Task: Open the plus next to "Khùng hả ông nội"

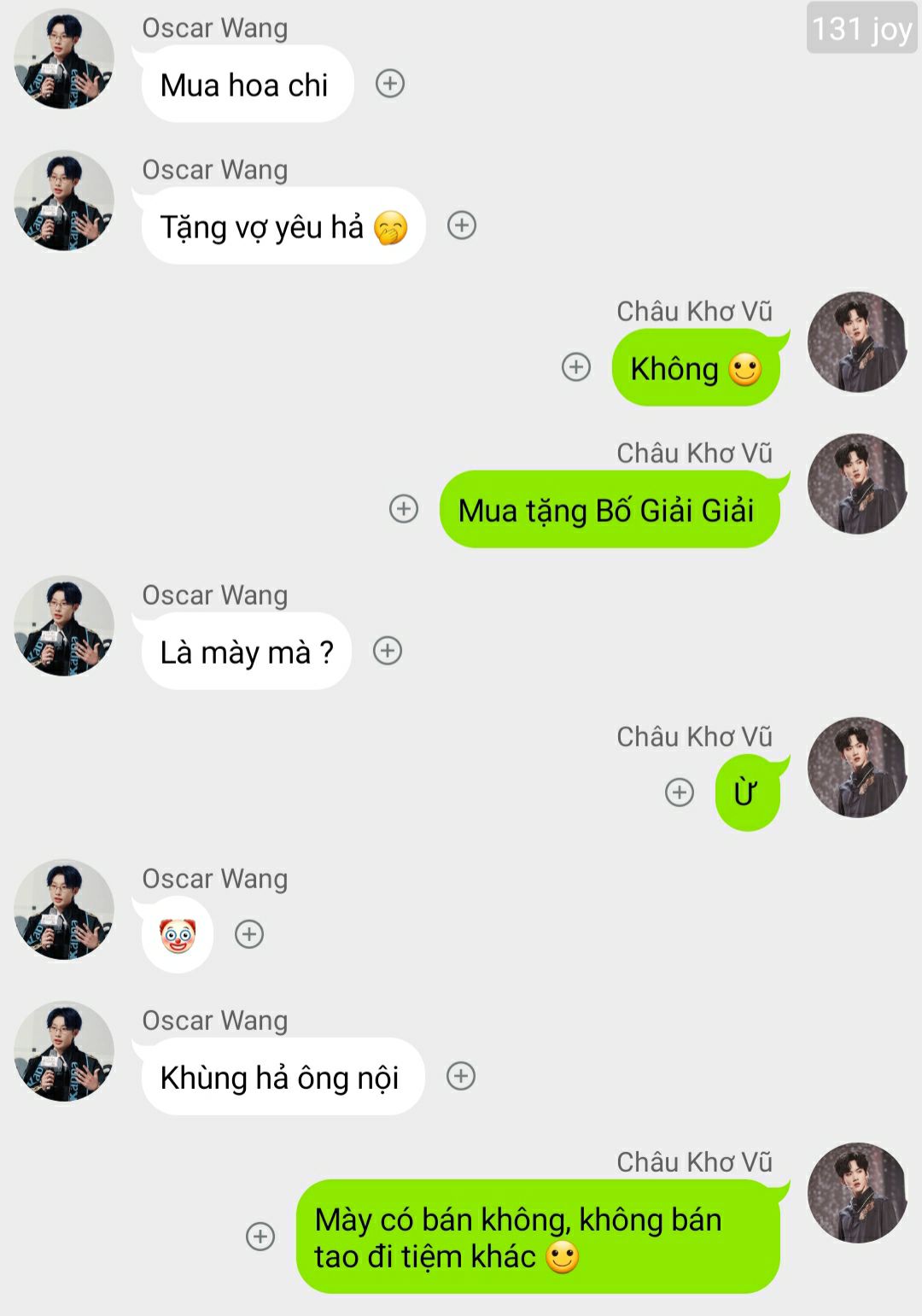Action: (461, 1076)
